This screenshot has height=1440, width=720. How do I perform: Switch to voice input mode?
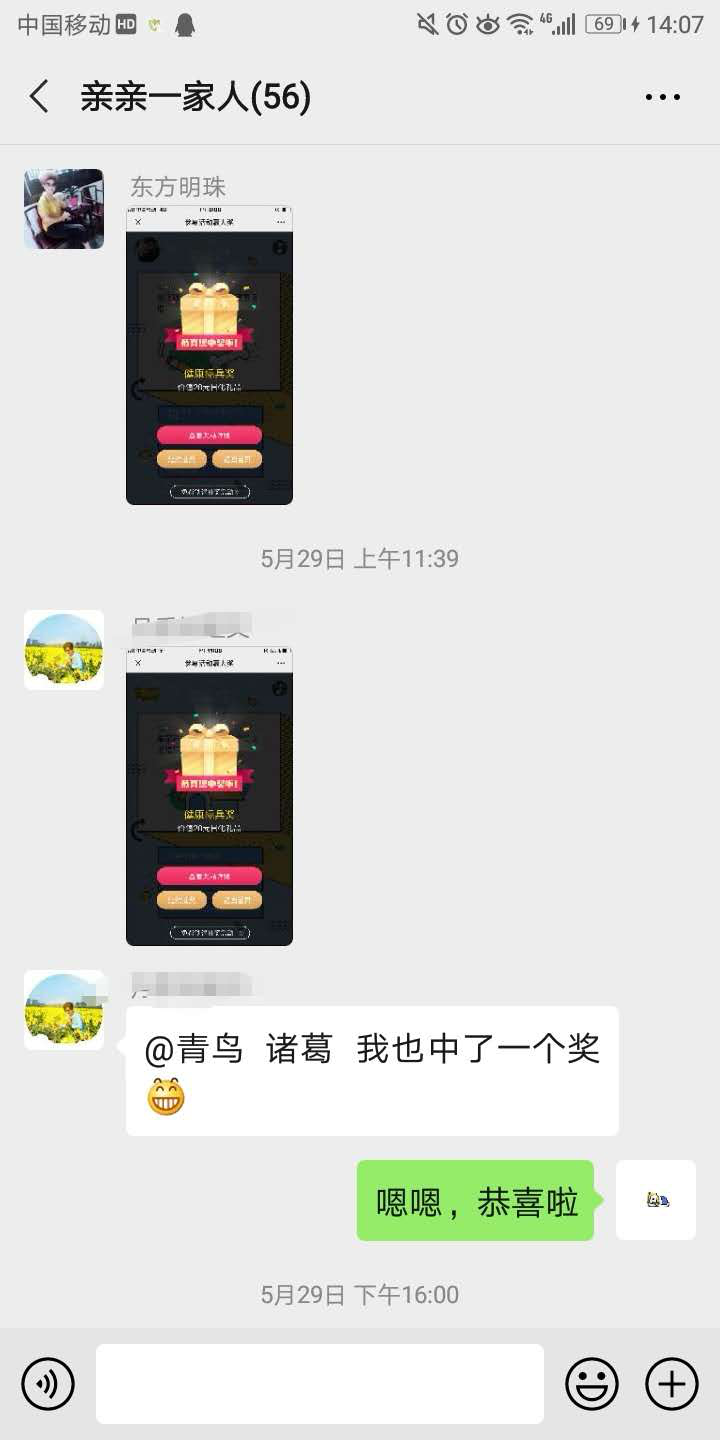click(48, 1384)
